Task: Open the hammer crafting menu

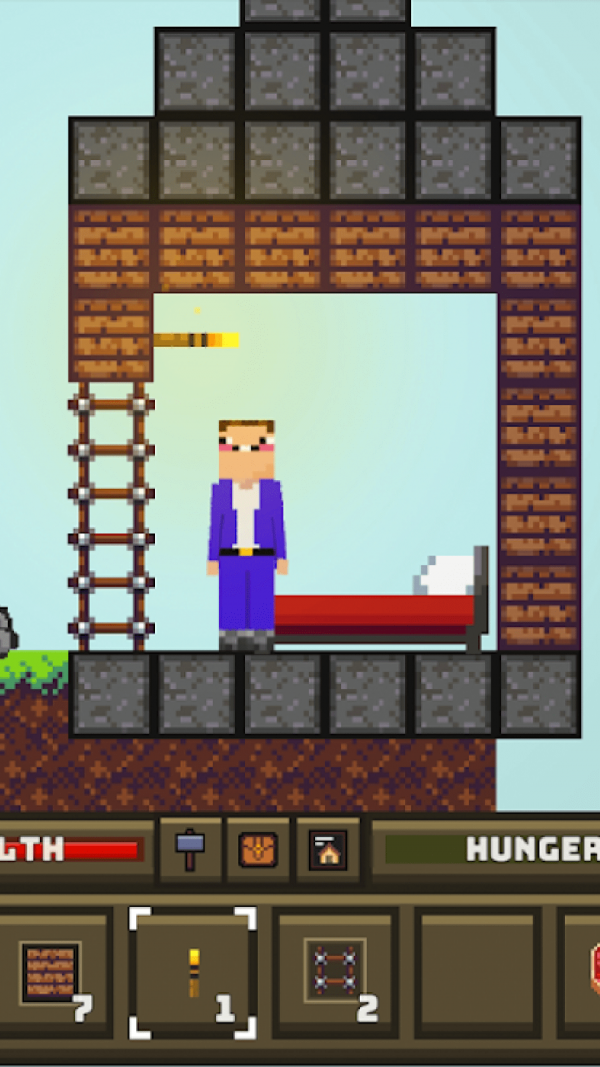Action: [190, 849]
